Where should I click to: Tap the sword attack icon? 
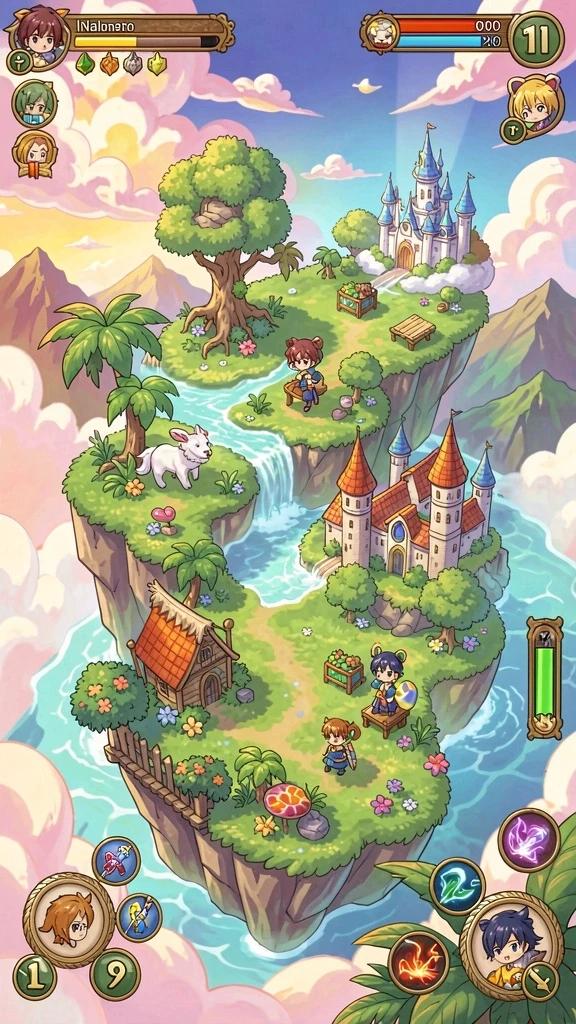point(540,981)
